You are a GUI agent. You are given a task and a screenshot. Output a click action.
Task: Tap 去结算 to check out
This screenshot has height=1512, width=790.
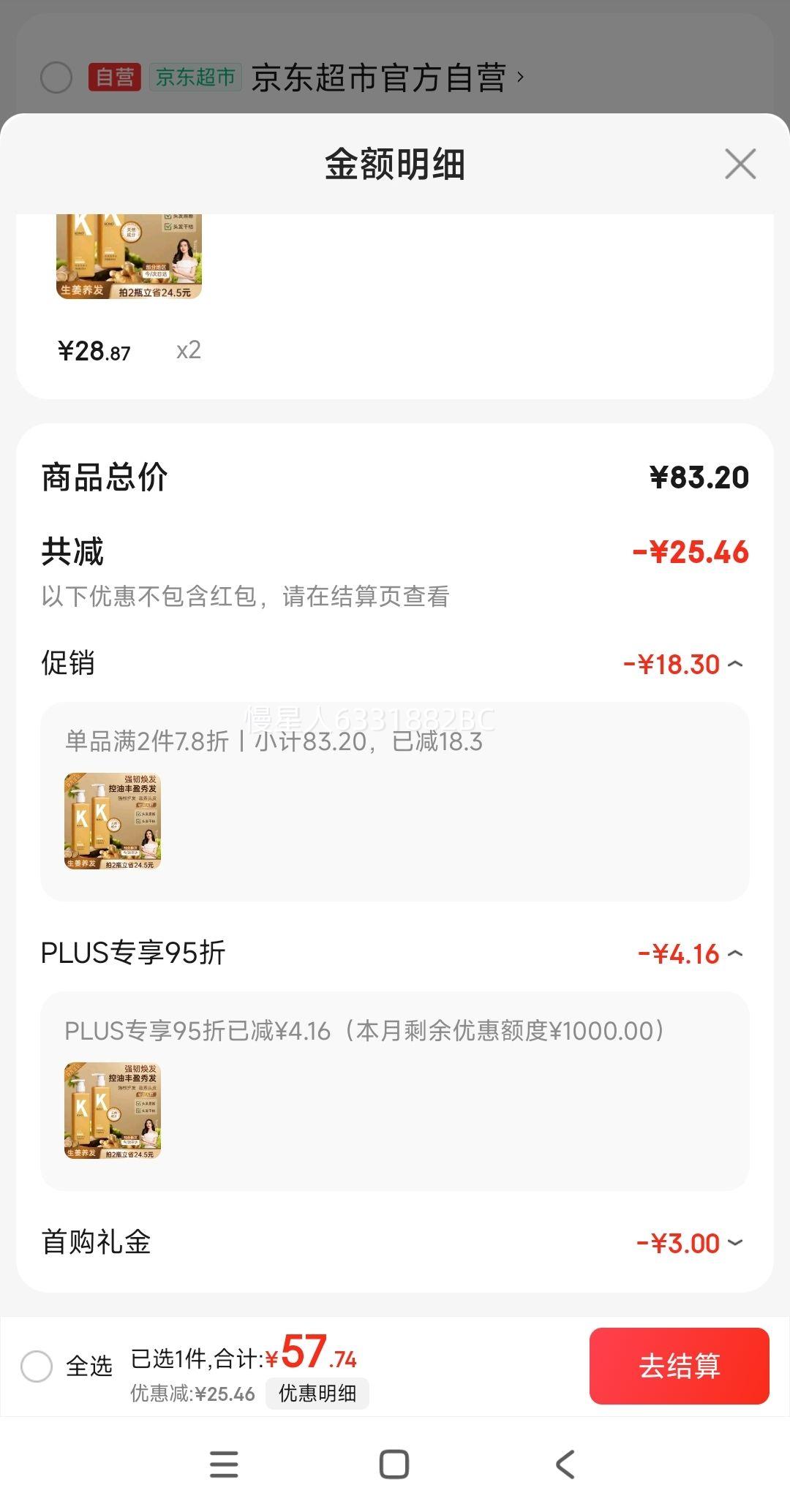(x=680, y=1366)
